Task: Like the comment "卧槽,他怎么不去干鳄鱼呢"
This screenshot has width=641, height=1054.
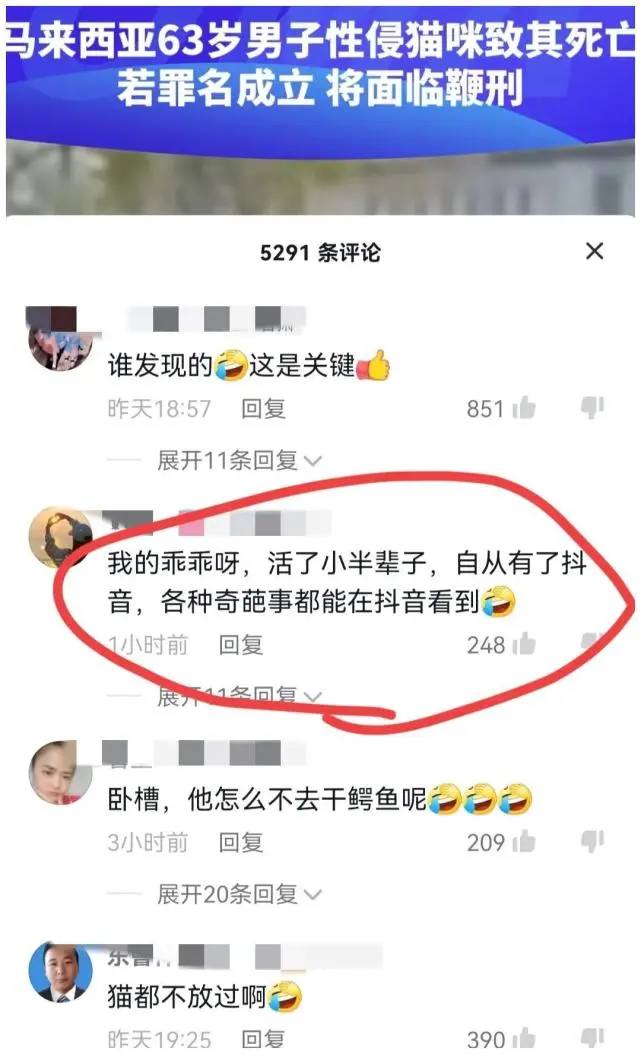Action: coord(524,842)
